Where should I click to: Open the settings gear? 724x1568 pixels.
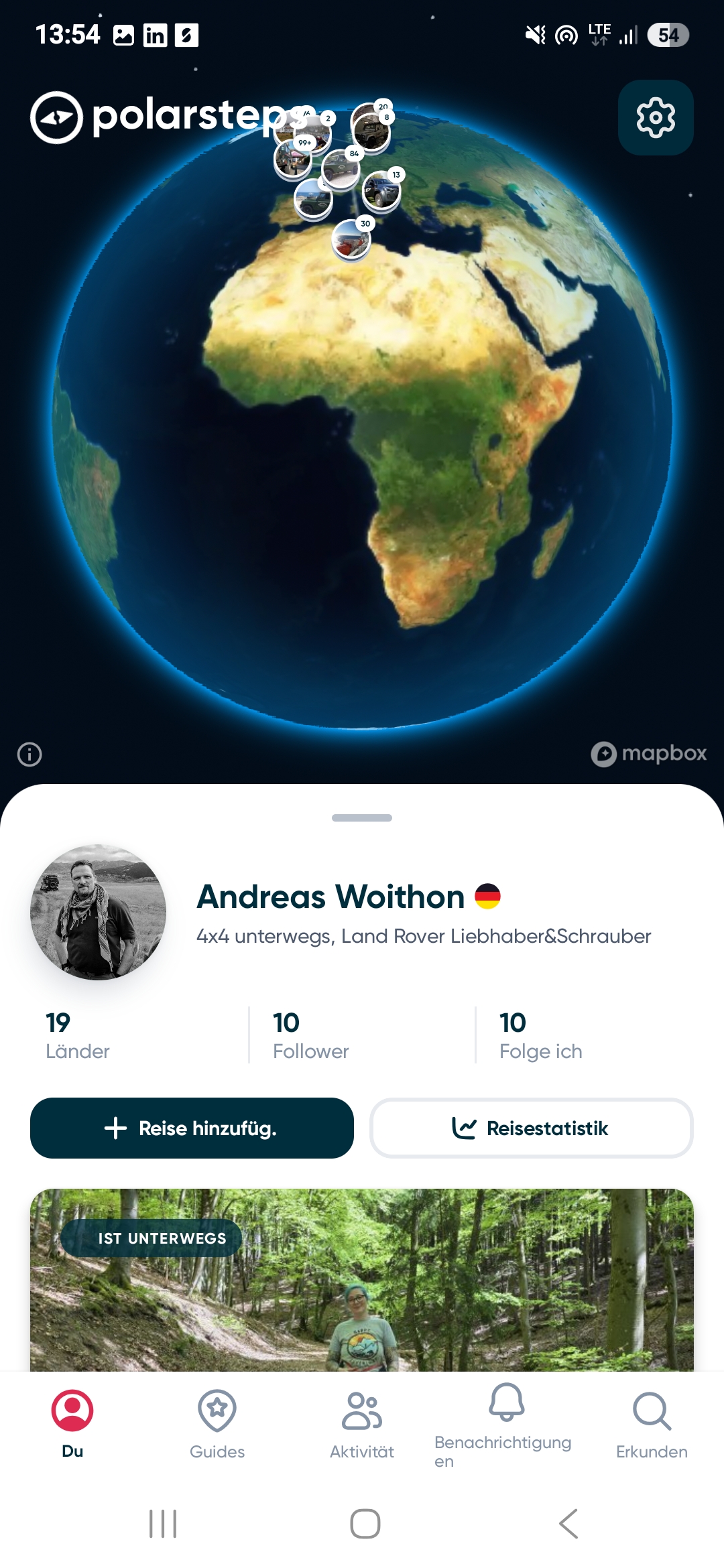point(655,118)
